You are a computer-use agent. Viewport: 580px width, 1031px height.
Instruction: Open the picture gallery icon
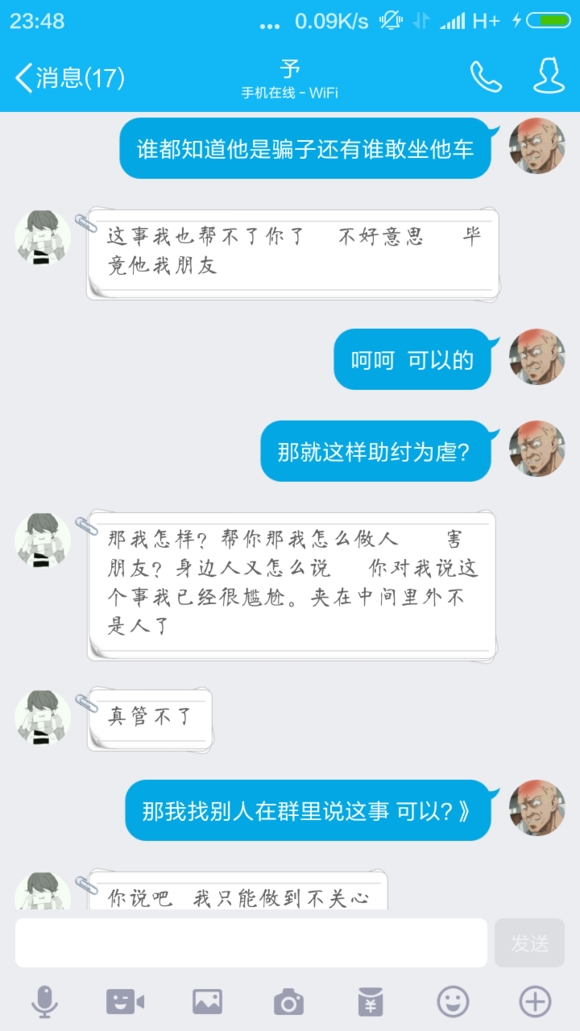pyautogui.click(x=207, y=1002)
